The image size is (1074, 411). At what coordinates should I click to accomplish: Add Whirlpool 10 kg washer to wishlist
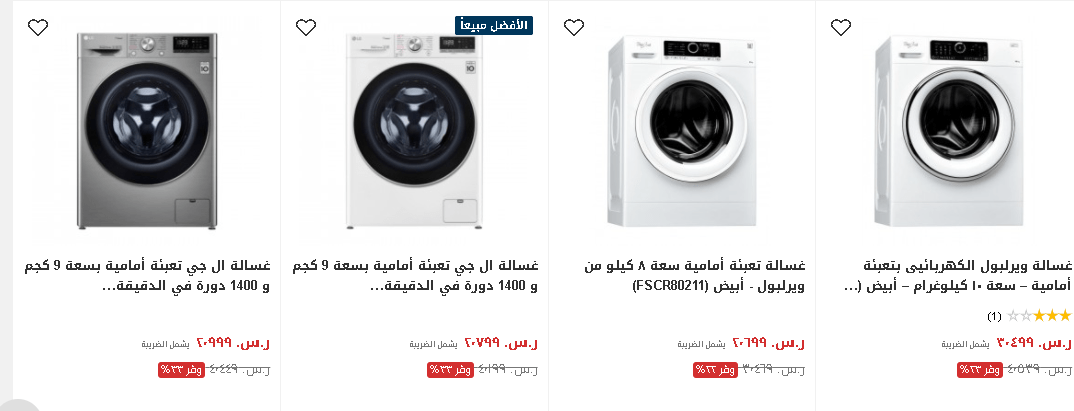[841, 27]
